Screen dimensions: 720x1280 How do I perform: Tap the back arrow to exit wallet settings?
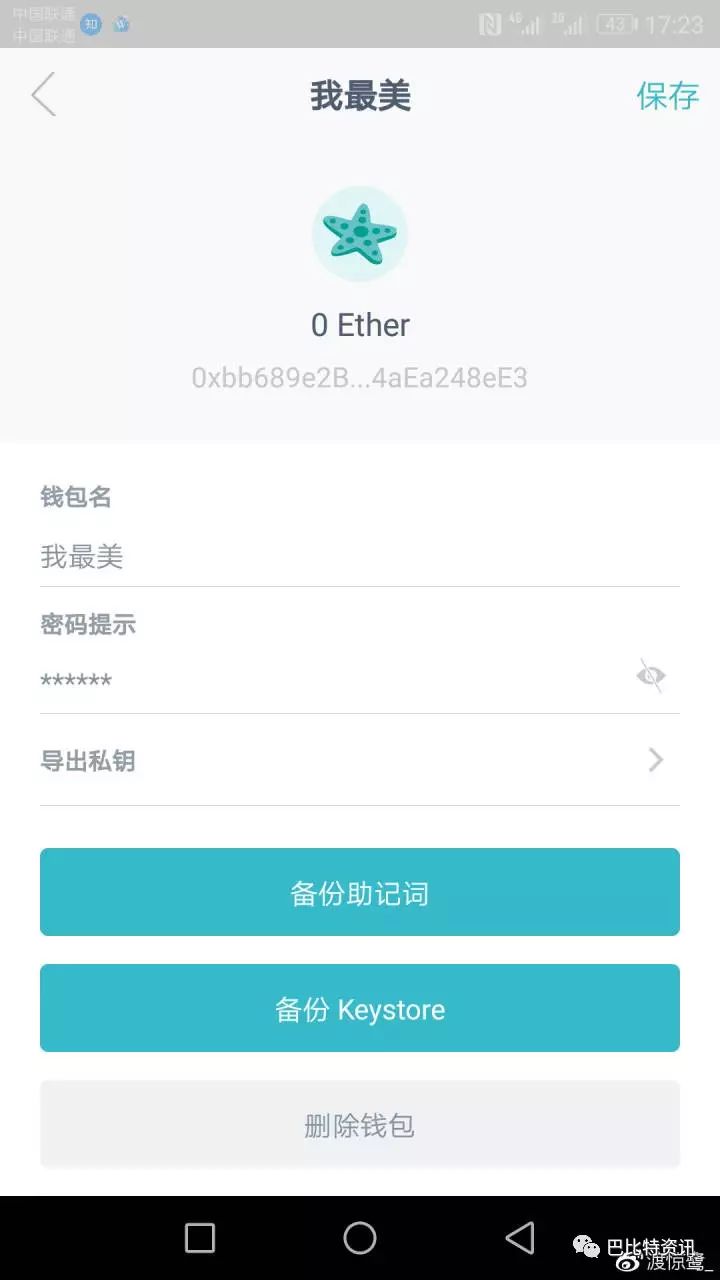[x=42, y=93]
